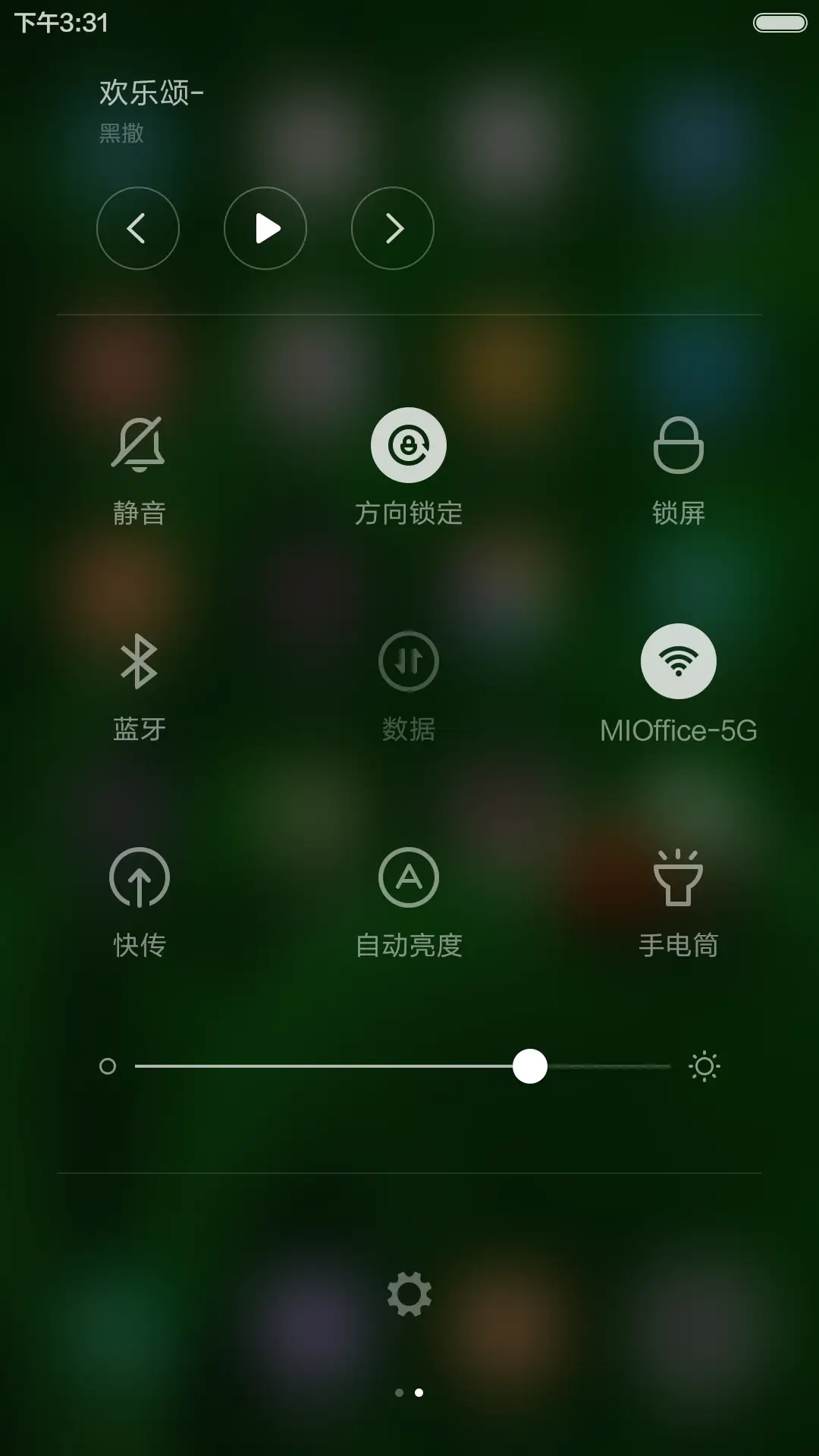The image size is (819, 1456).
Task: Open settings via the gear icon
Action: (x=409, y=1296)
